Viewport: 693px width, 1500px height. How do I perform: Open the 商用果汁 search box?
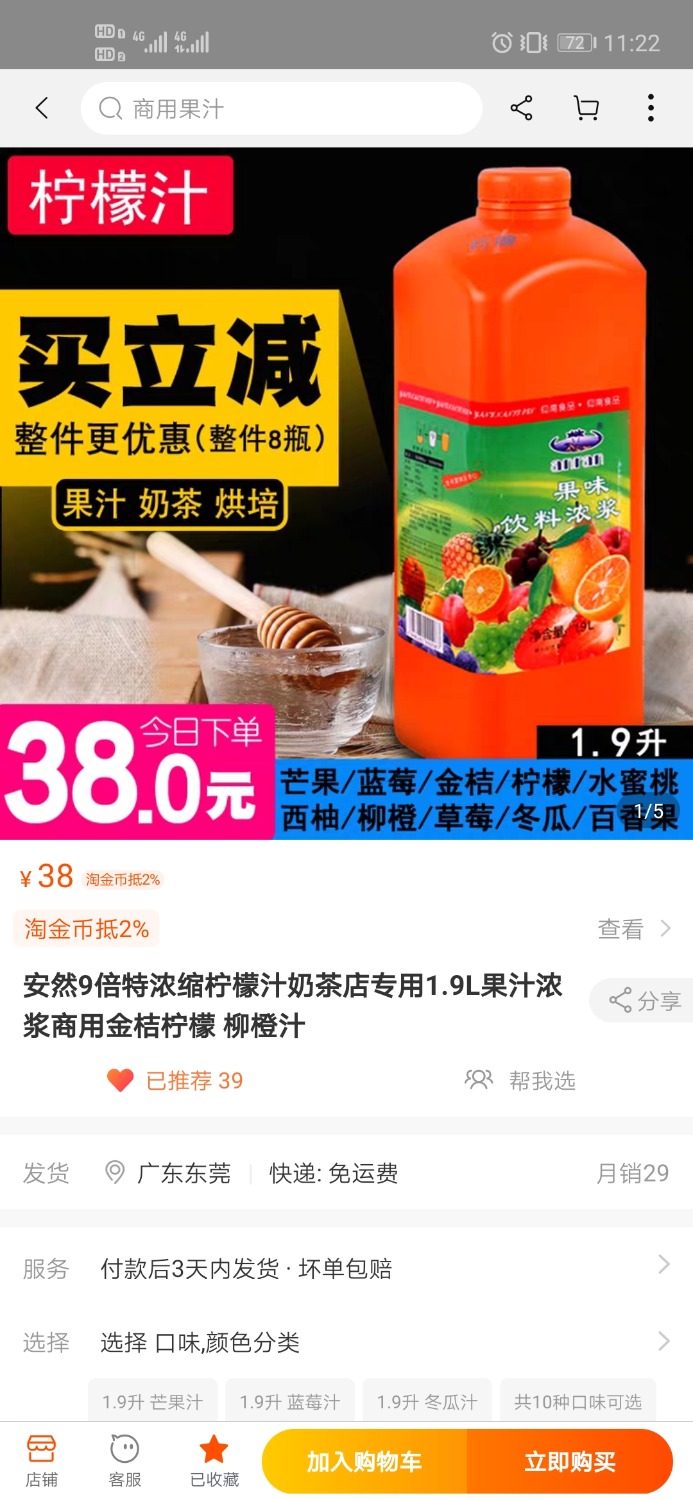tap(281, 108)
